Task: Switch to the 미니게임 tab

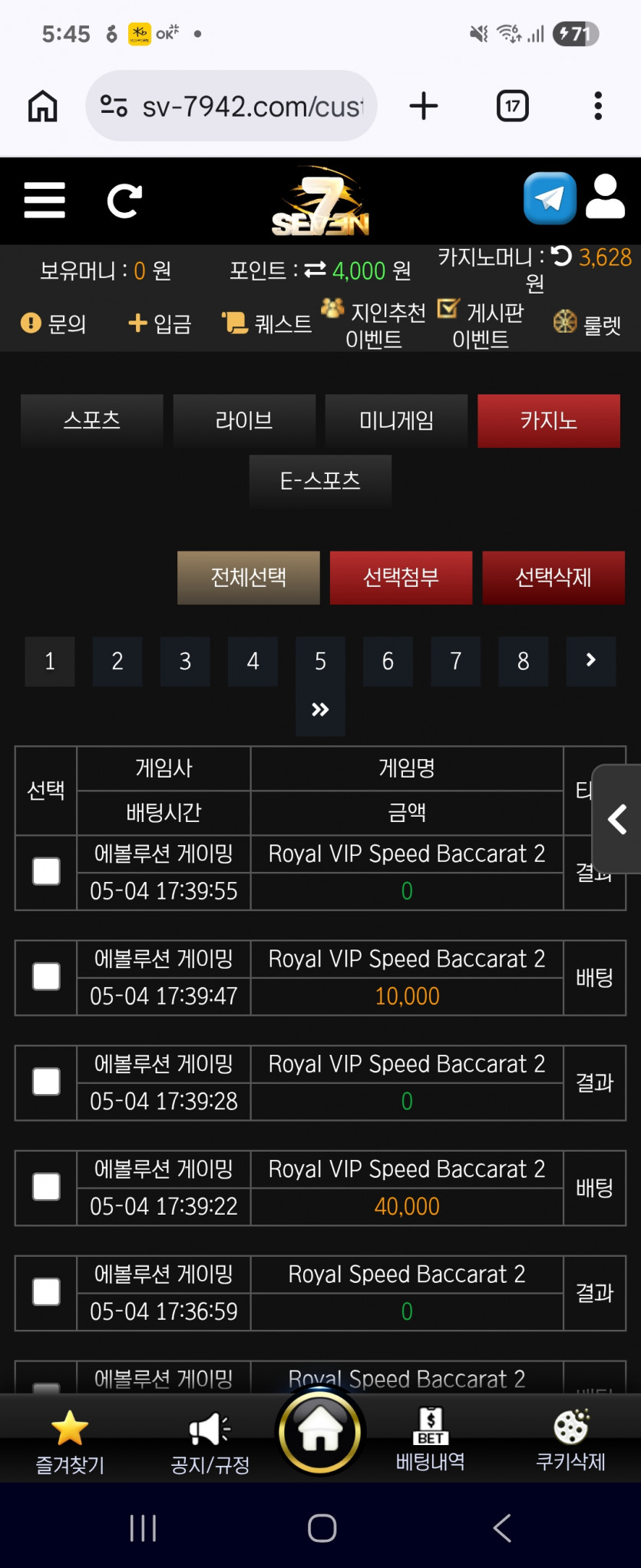Action: 397,420
